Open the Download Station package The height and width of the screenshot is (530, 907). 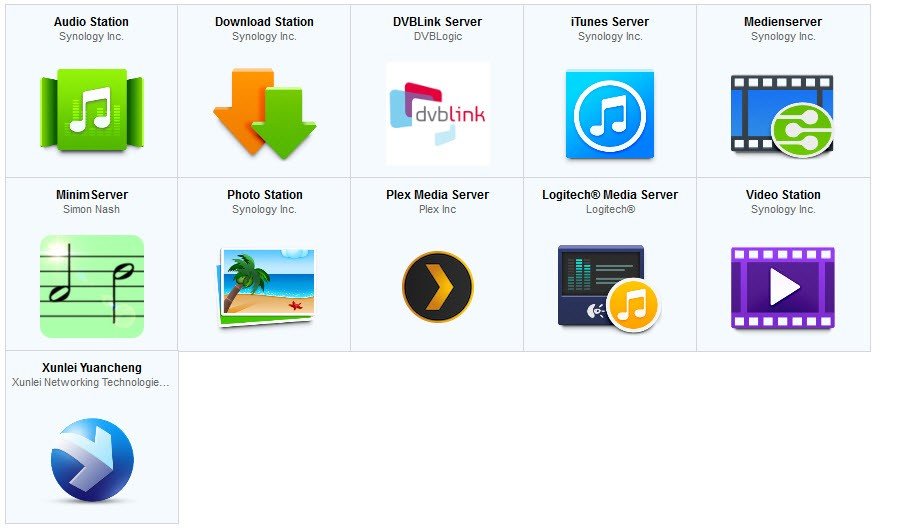coord(264,112)
